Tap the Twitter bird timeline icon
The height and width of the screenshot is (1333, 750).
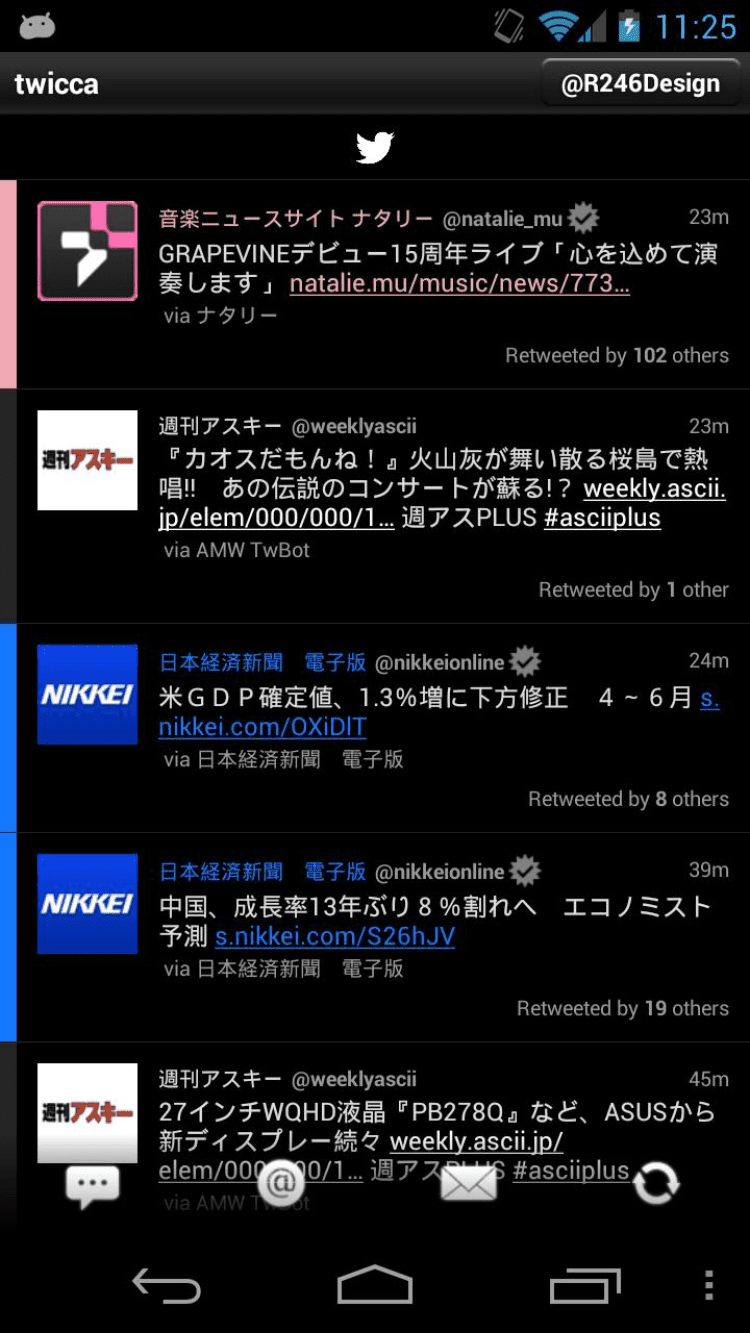375,148
